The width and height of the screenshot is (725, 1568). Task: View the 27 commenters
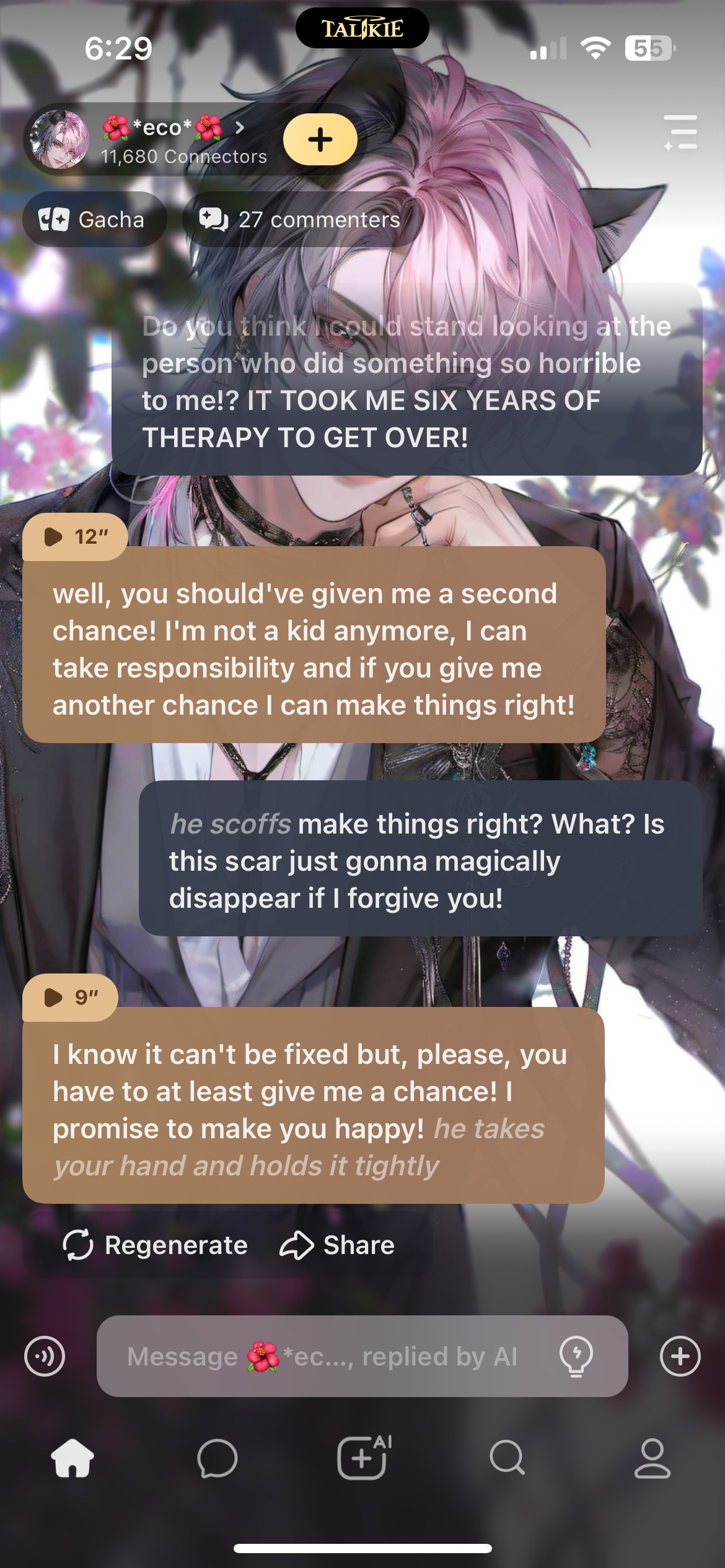click(301, 219)
